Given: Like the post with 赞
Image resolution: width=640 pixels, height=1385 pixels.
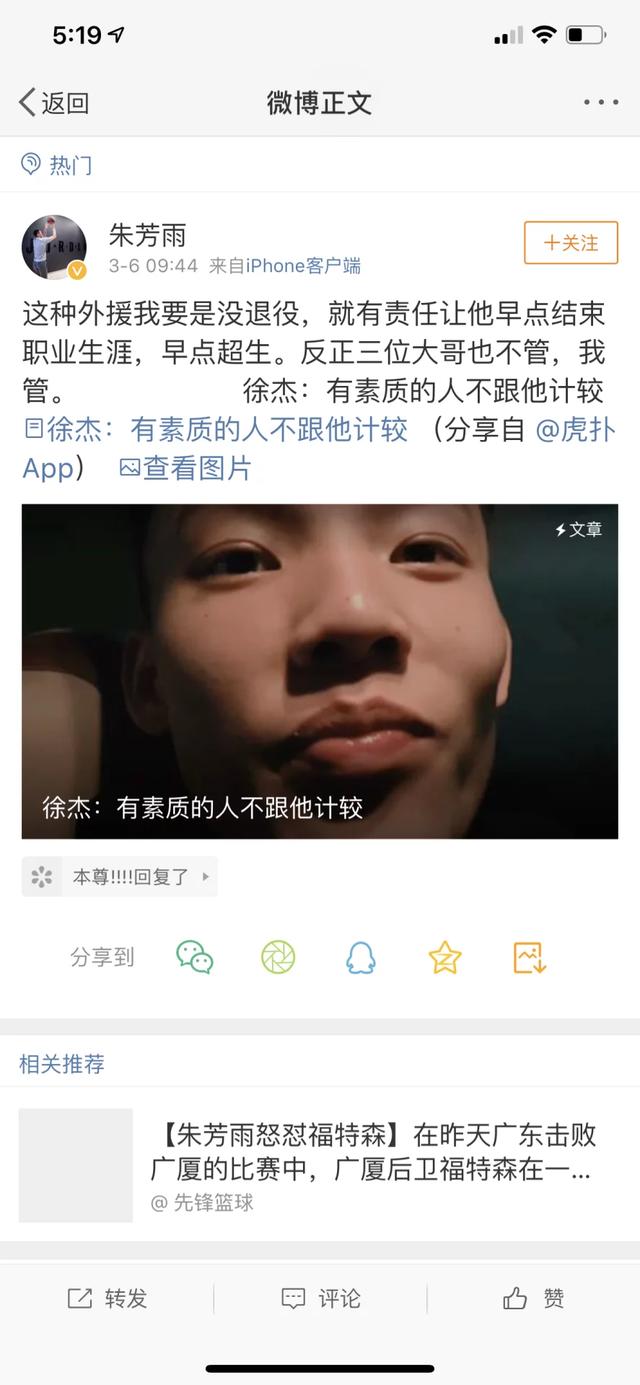Looking at the screenshot, I should coord(534,1298).
